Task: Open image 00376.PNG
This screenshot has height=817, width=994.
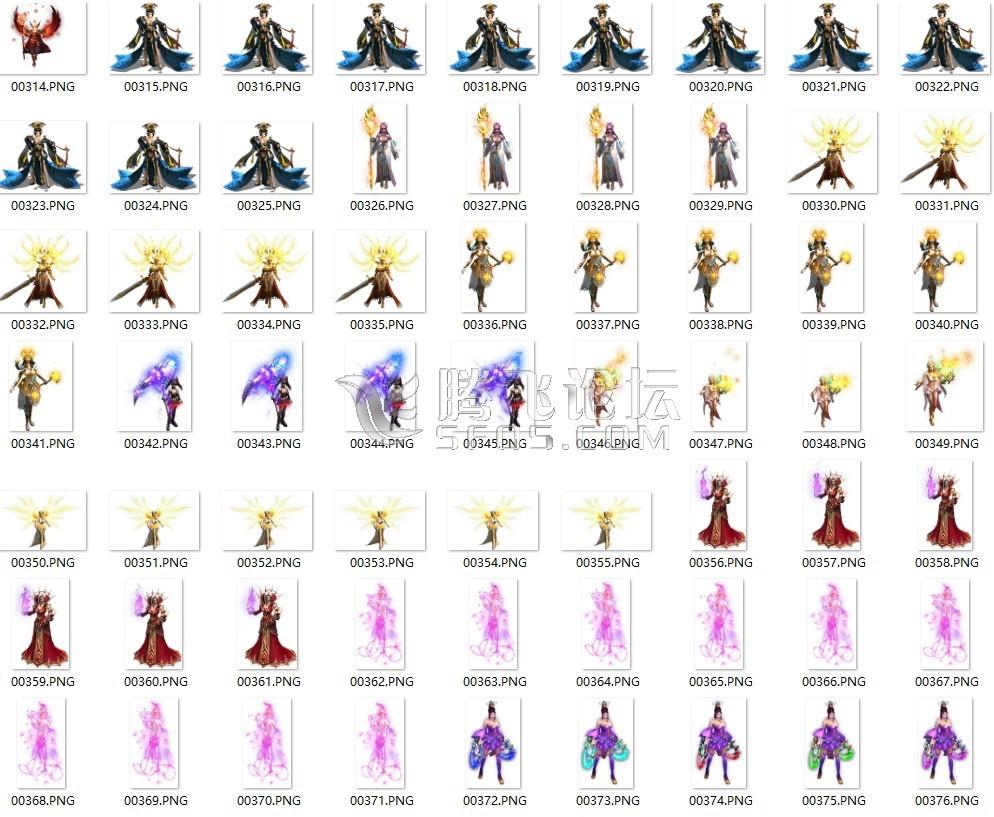Action: 946,745
